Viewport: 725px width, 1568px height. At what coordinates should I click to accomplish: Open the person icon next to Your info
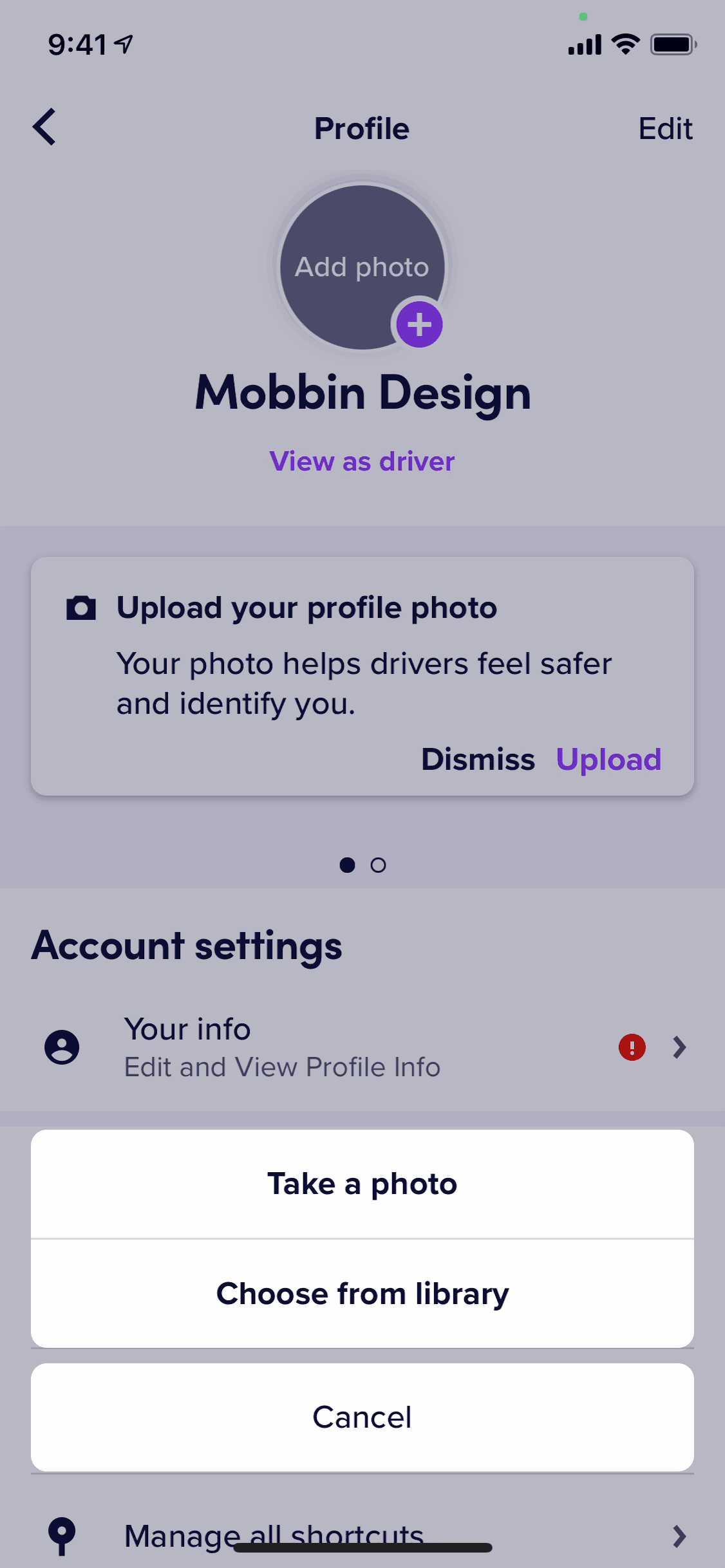(x=62, y=1047)
